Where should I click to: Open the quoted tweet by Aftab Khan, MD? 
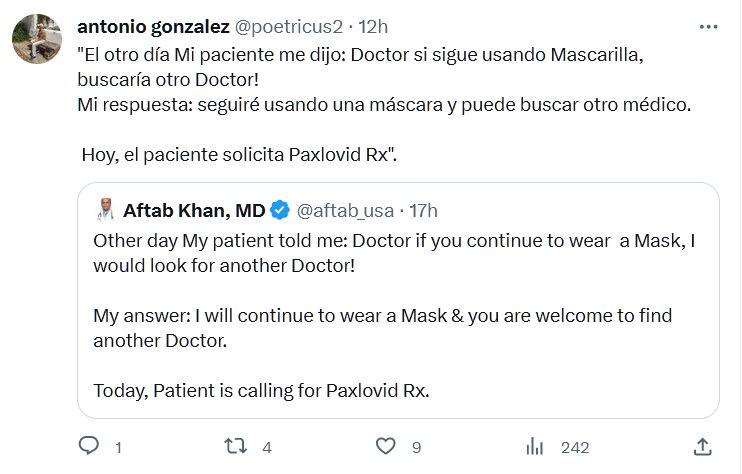pos(397,300)
